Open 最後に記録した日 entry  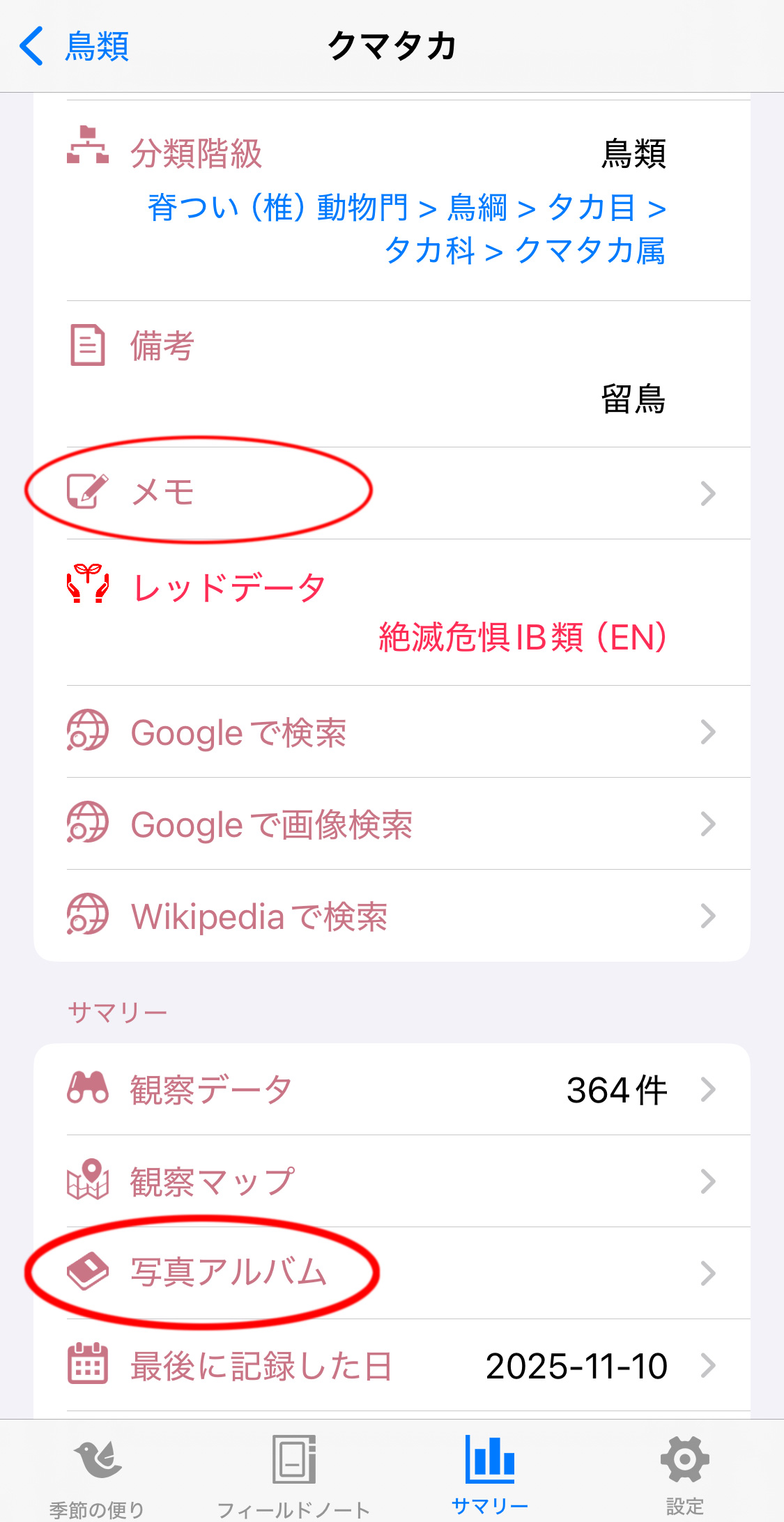click(x=390, y=1365)
